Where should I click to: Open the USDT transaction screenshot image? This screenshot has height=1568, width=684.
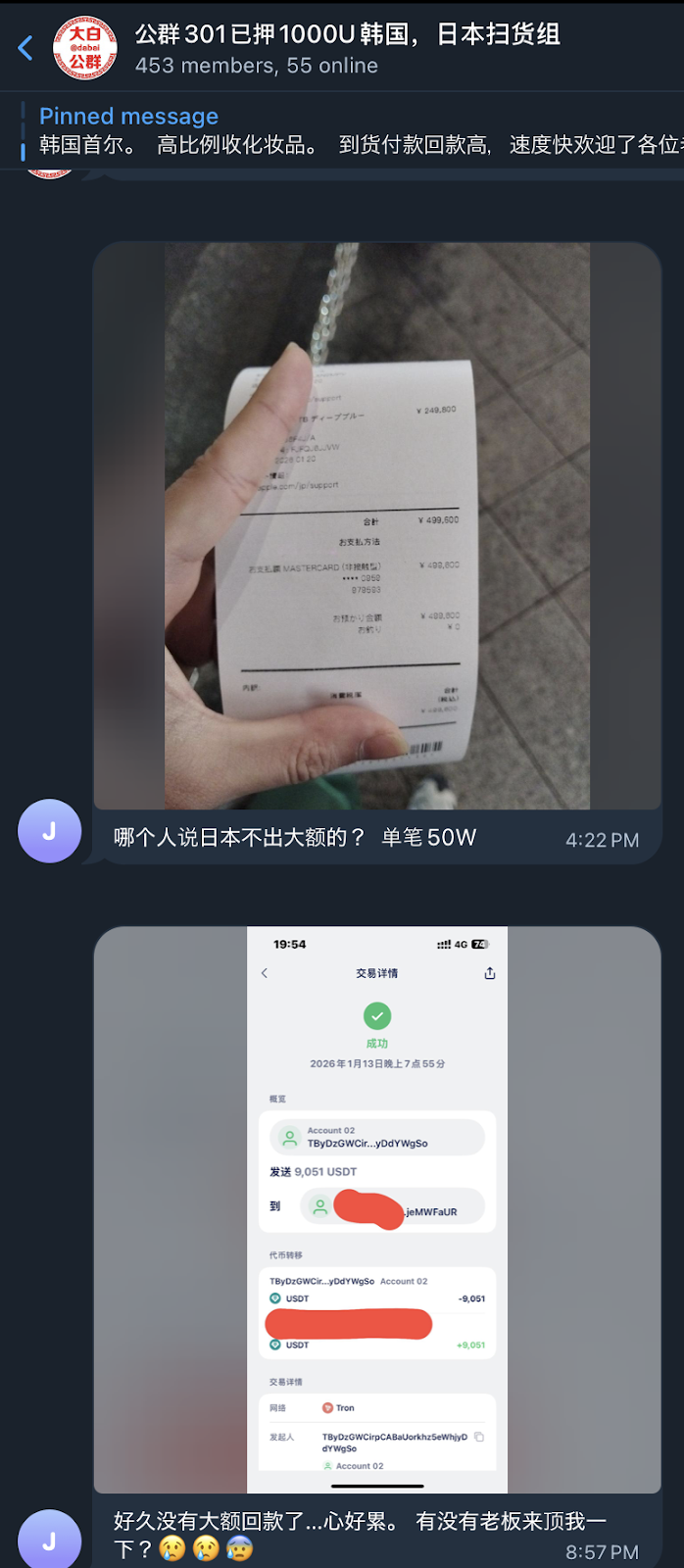[377, 1207]
